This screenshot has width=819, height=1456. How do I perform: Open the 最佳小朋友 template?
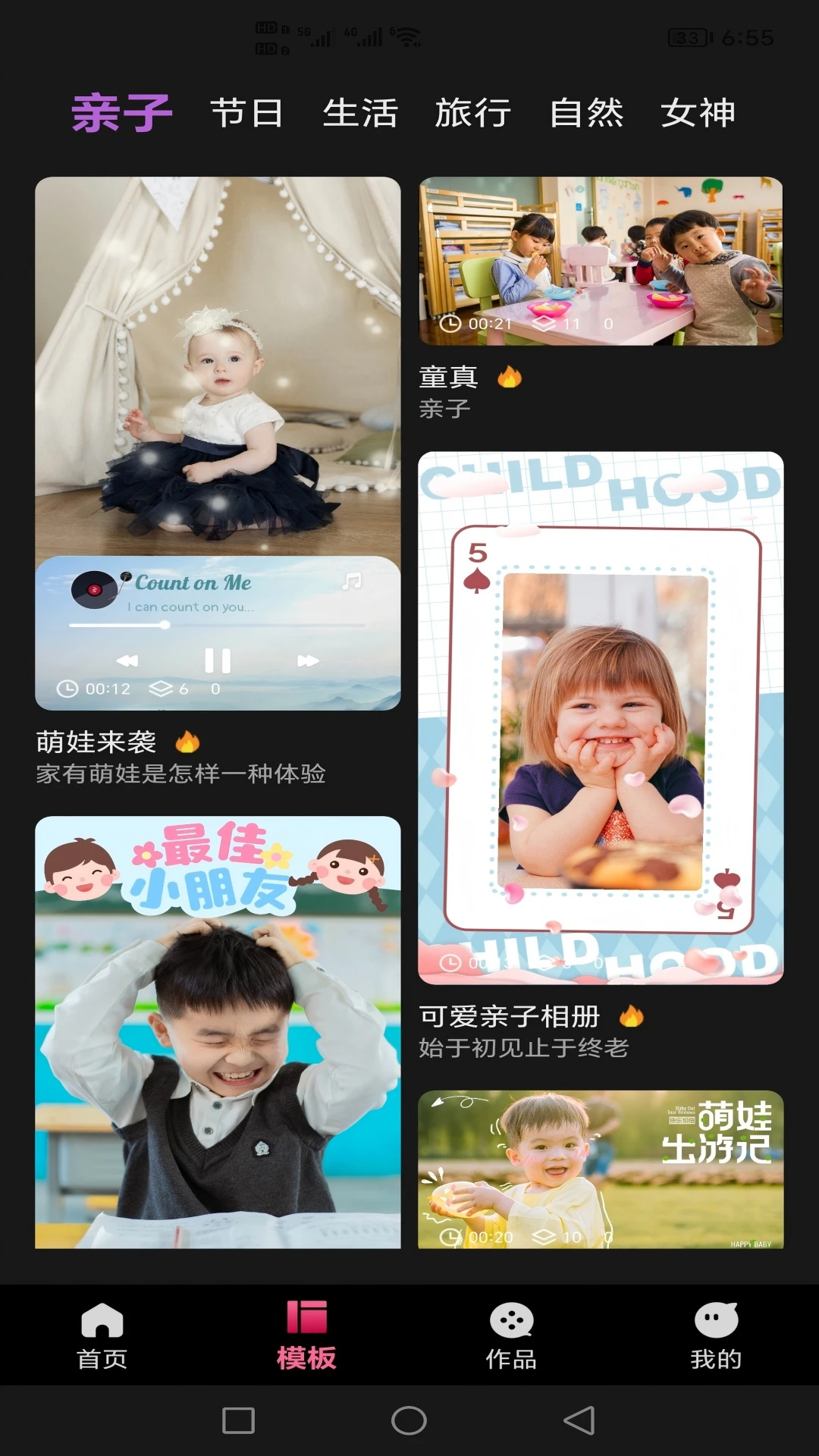pos(218,1032)
